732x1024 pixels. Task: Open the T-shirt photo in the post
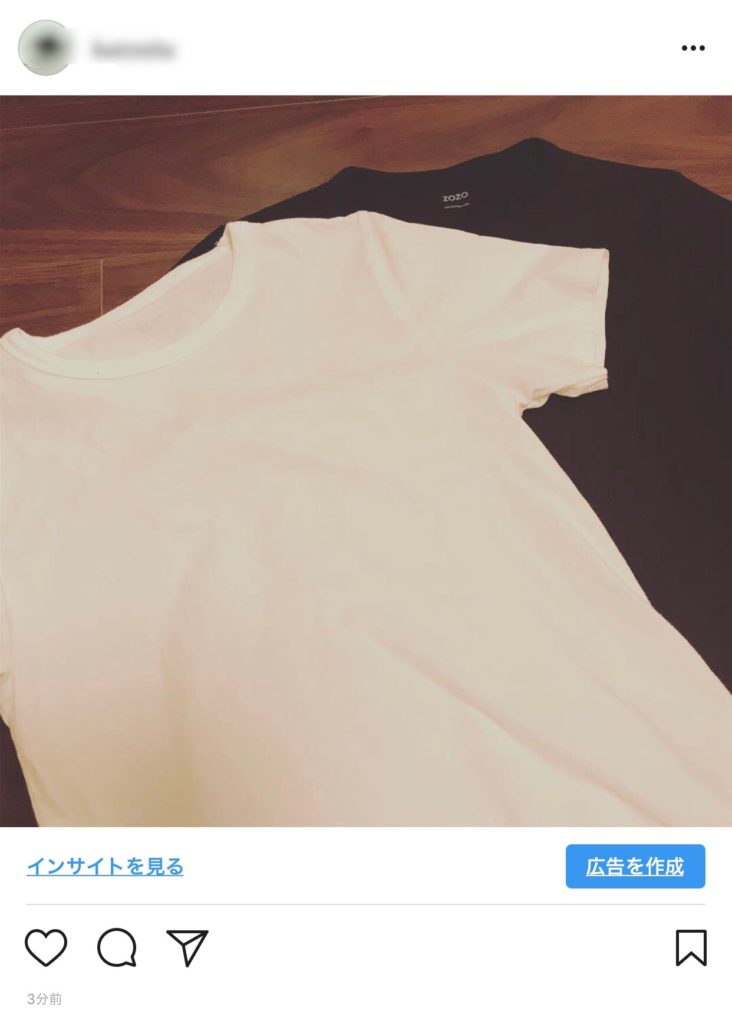pyautogui.click(x=366, y=460)
